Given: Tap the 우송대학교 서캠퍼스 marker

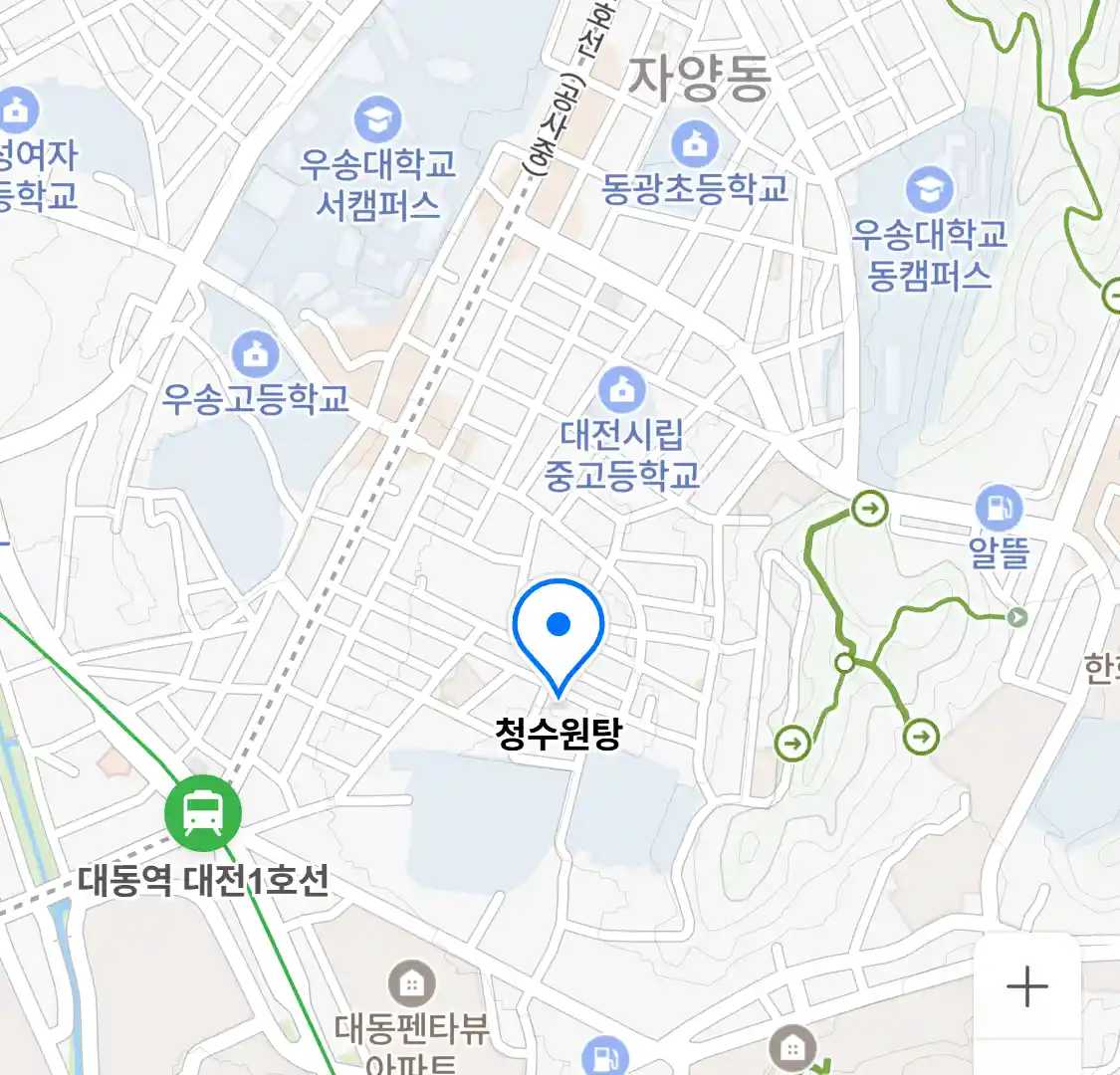Looking at the screenshot, I should [377, 120].
